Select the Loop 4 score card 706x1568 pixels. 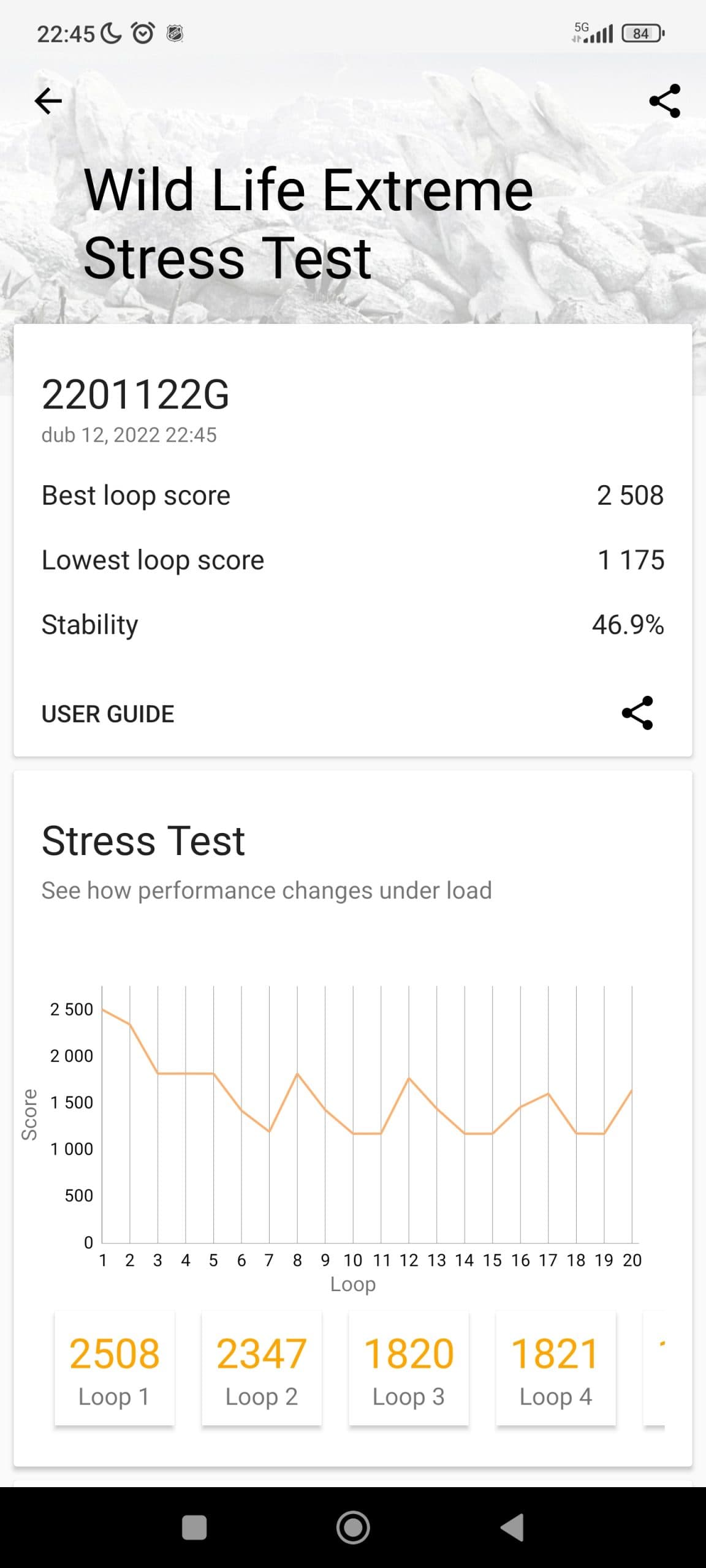point(556,1369)
